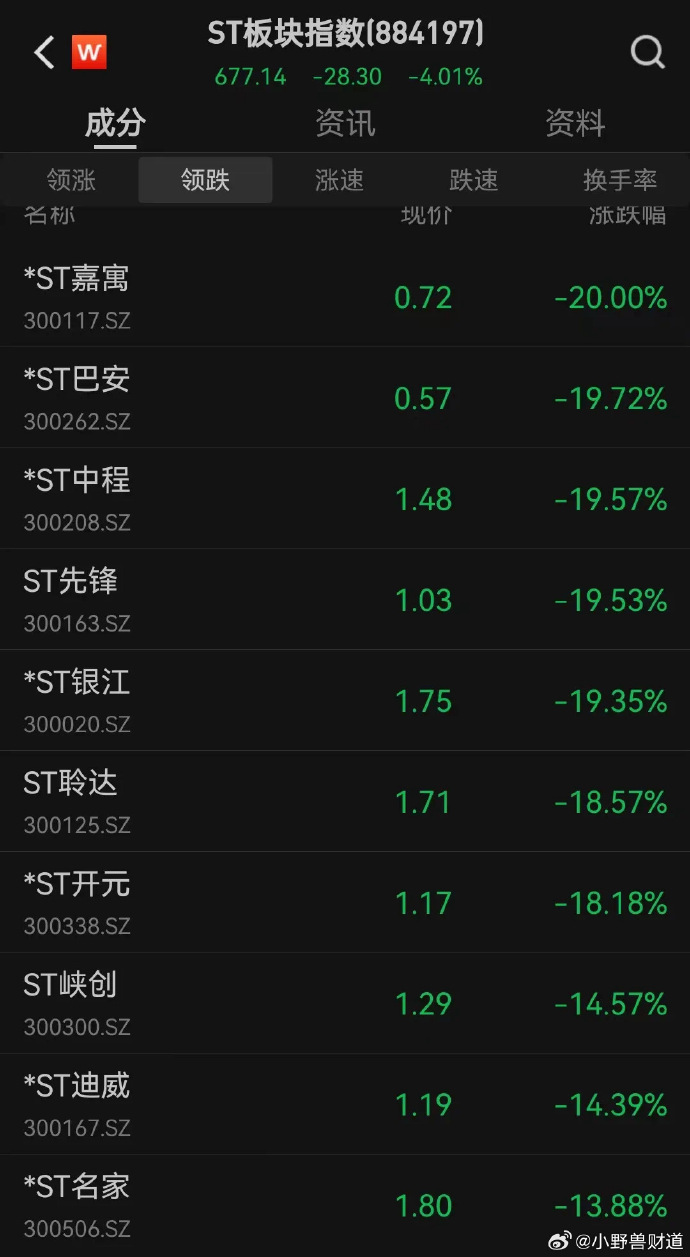Open the *ST迪威 stock row
The image size is (690, 1257).
(x=345, y=1104)
